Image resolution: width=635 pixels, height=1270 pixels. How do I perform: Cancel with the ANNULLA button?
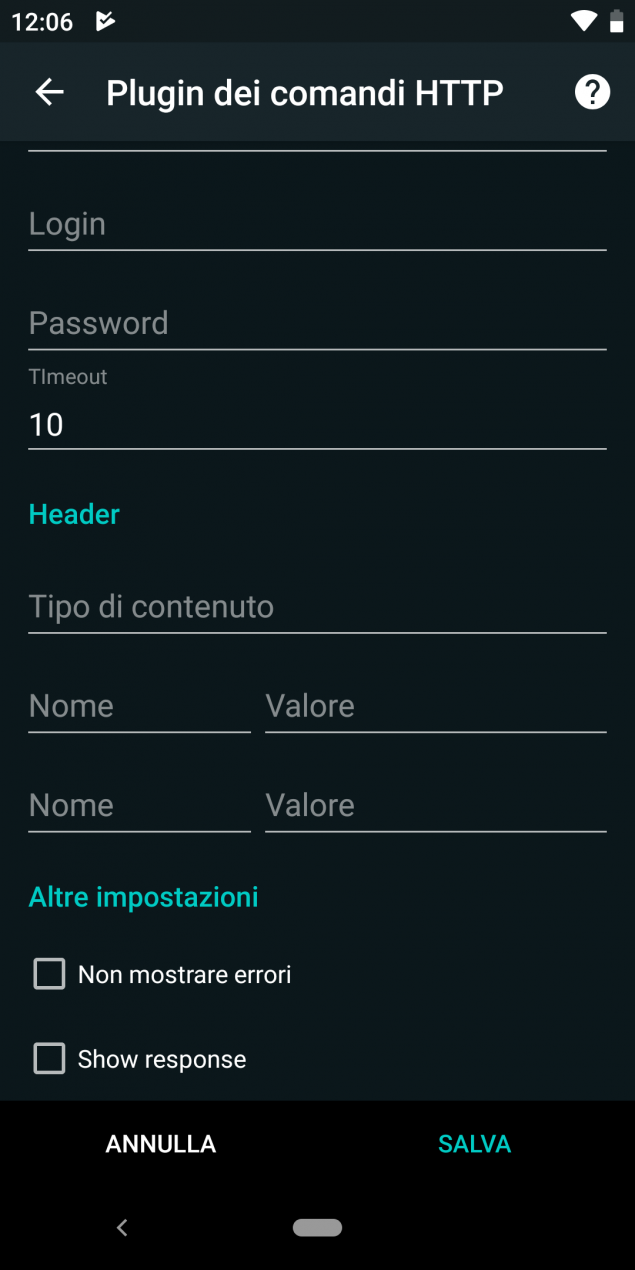[x=161, y=1144]
